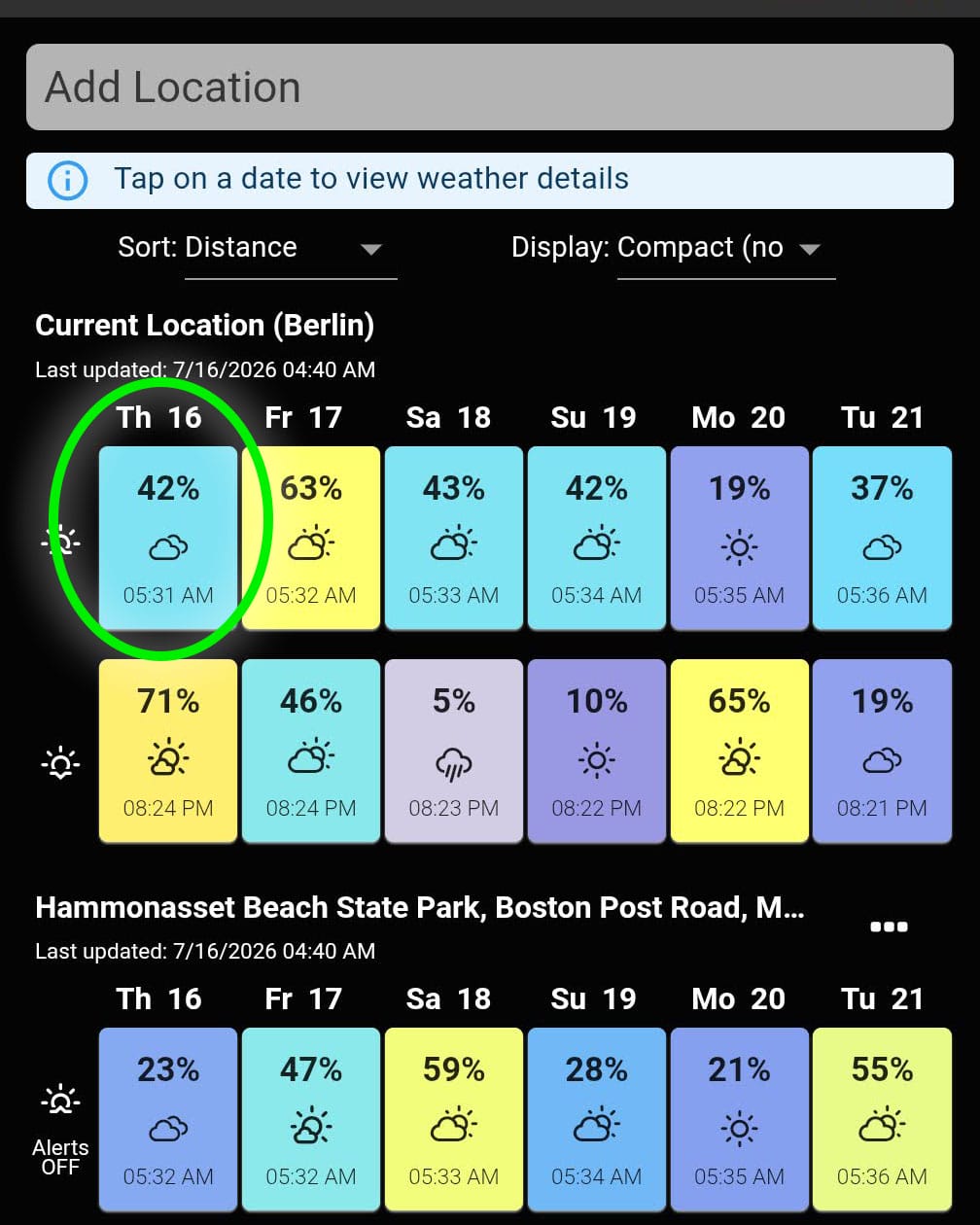Open the Hammonasset Beach three-dot menu

click(x=889, y=927)
